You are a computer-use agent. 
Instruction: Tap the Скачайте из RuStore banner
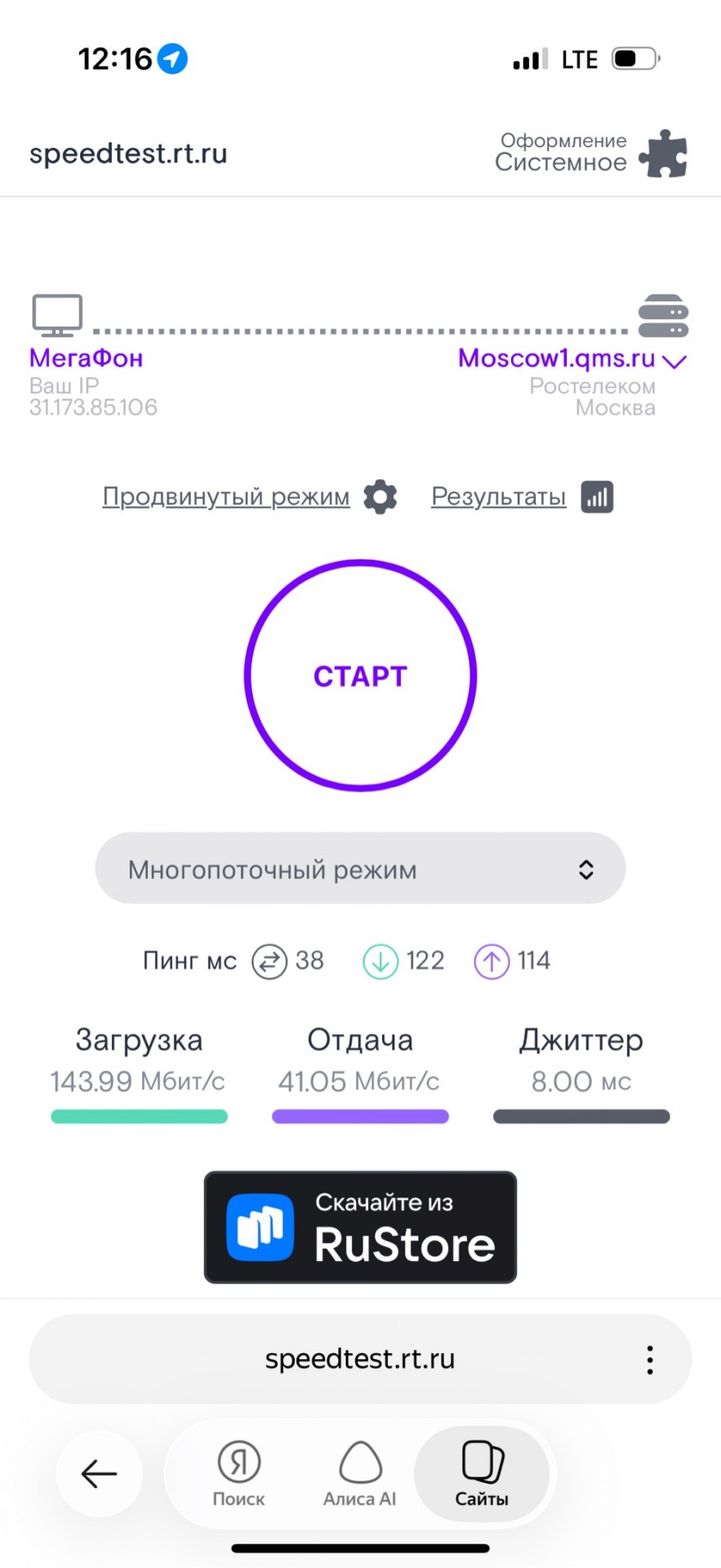pyautogui.click(x=360, y=1227)
